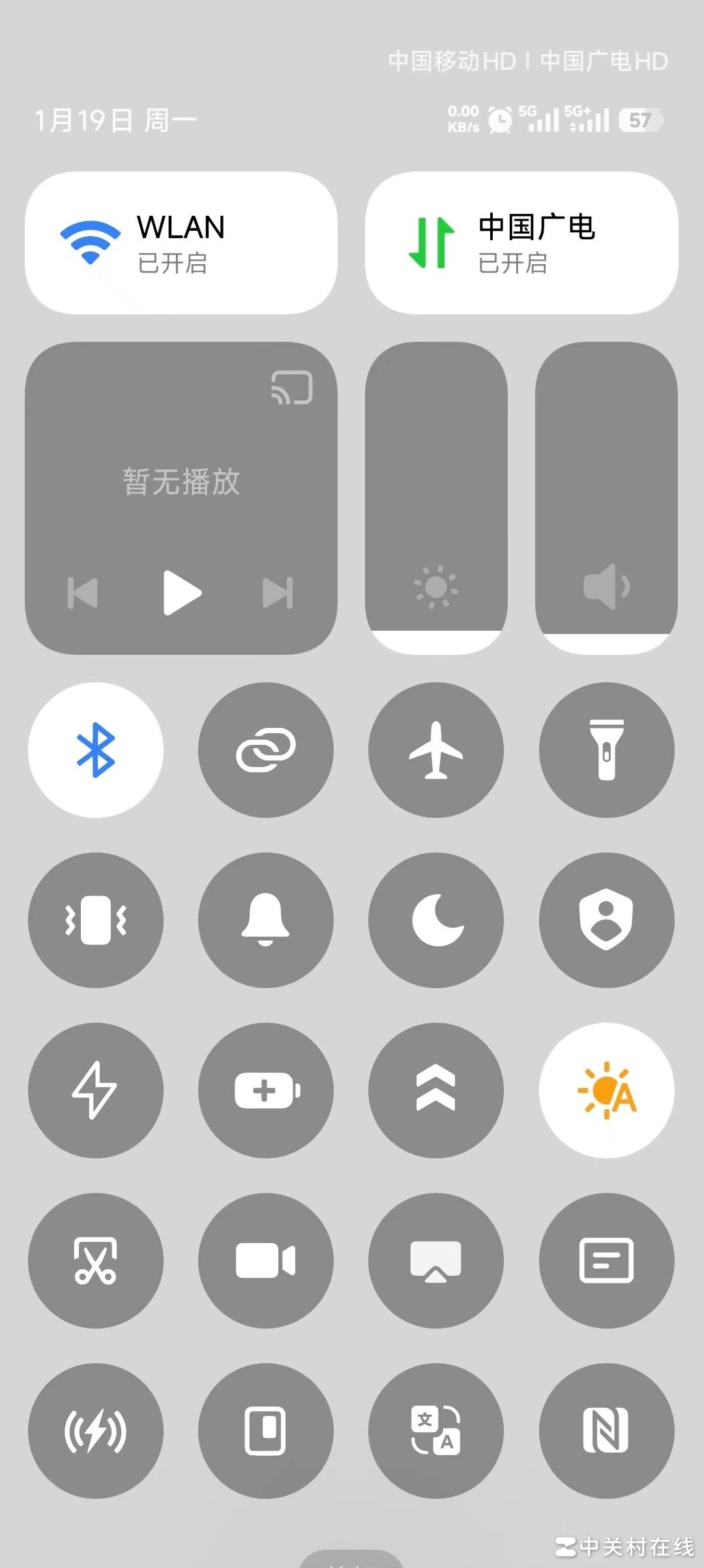Take a screenshot with the scissors tile

click(x=96, y=1261)
